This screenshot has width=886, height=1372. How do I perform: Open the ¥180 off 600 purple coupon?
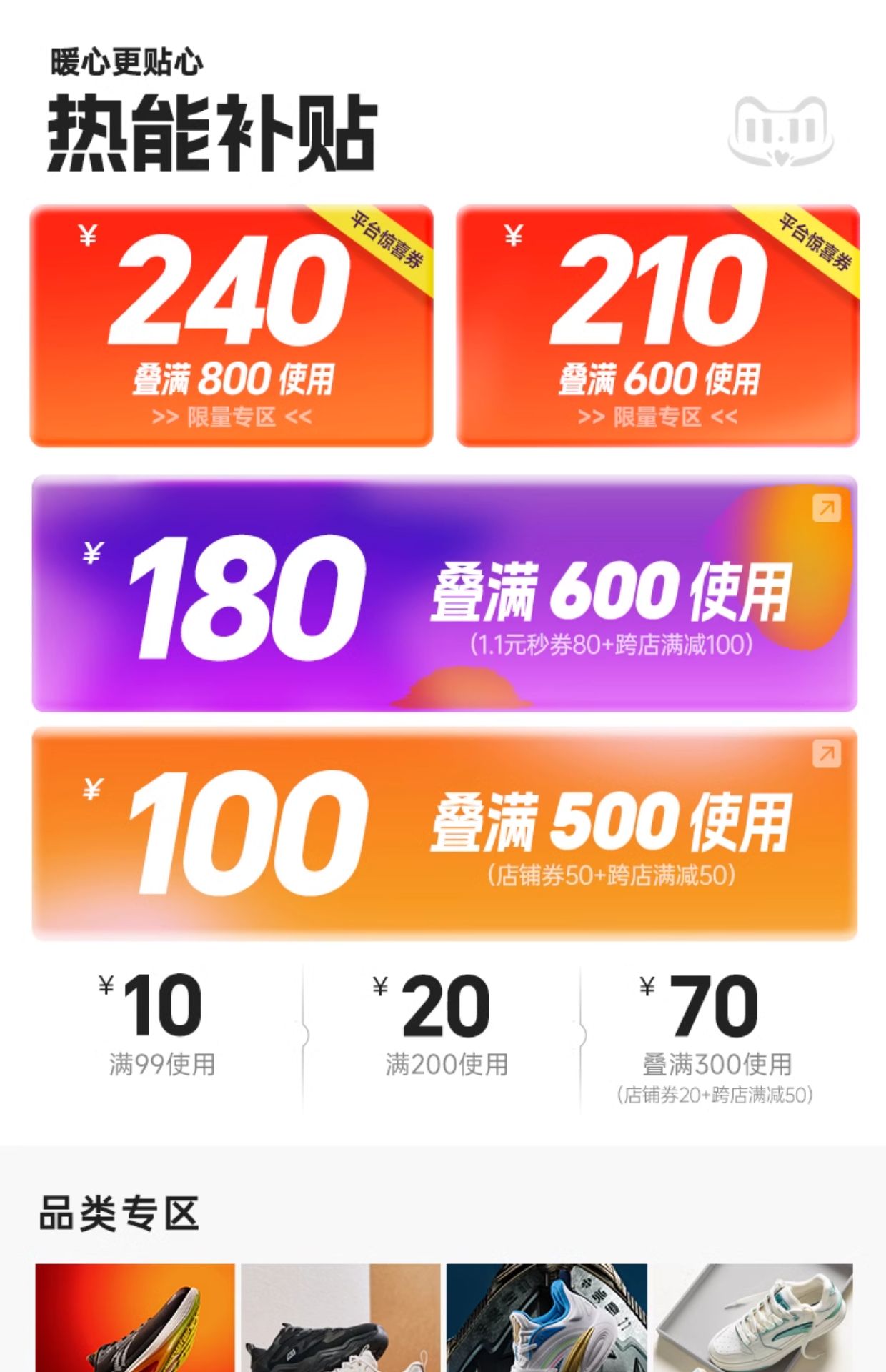point(444,593)
